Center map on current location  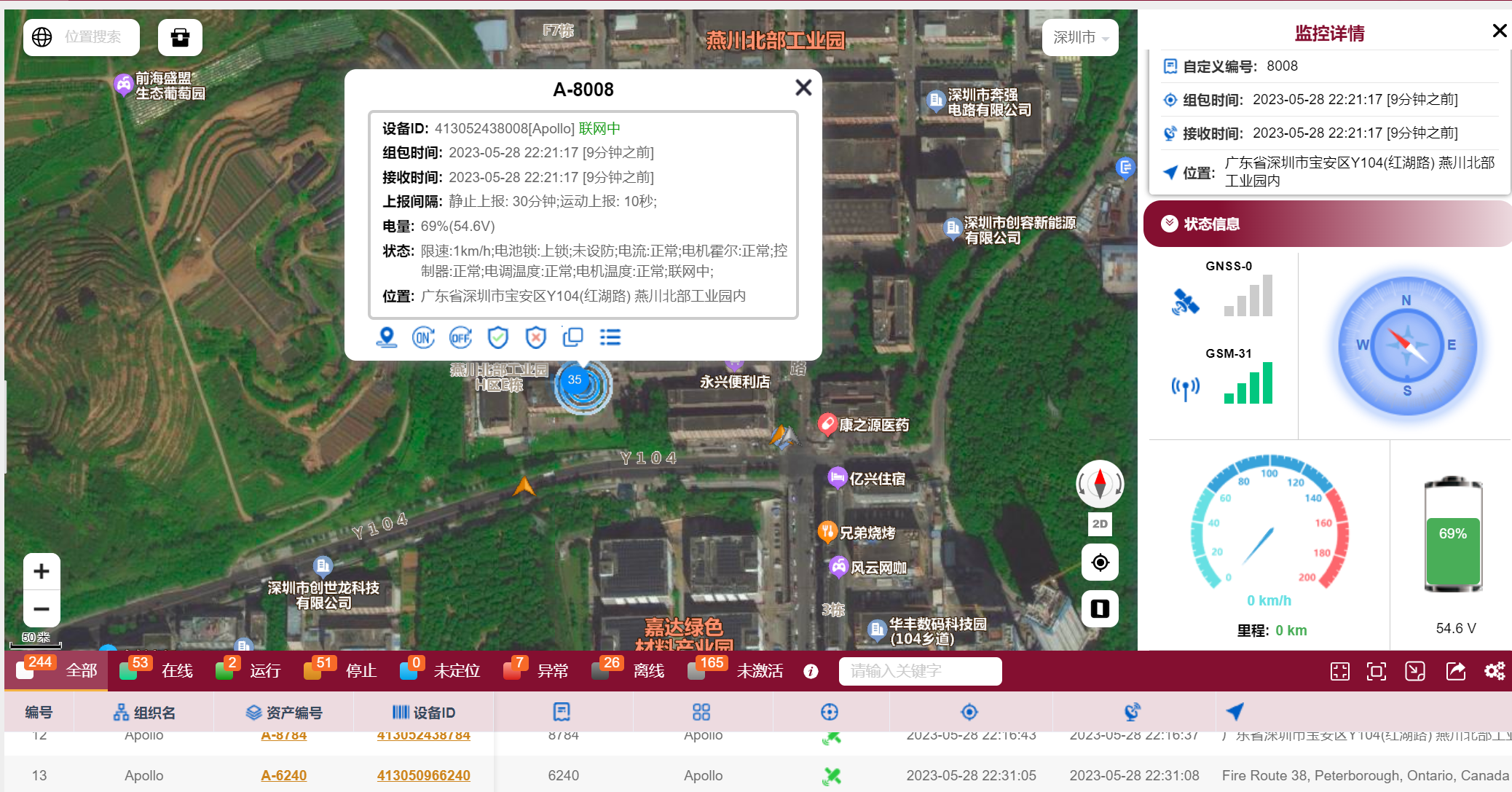coord(1100,562)
